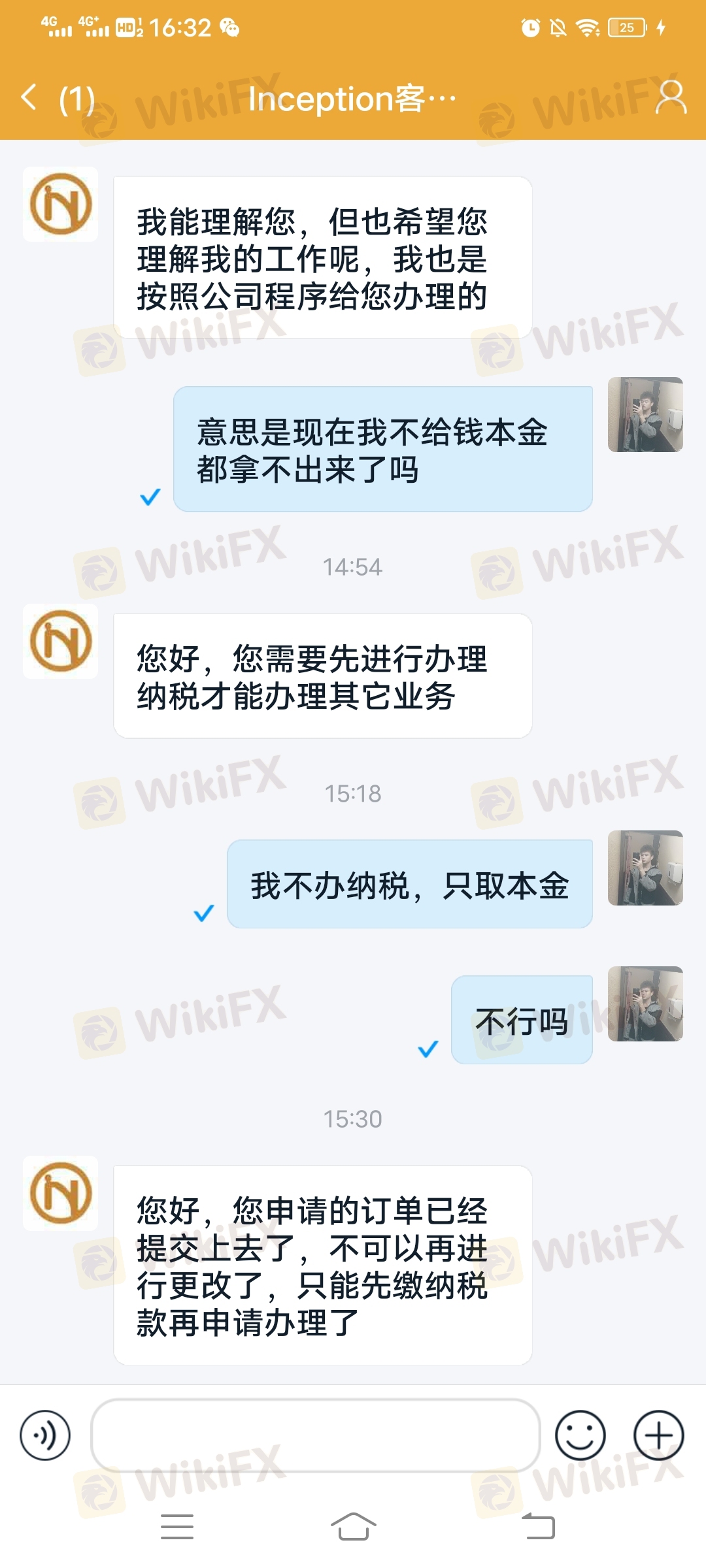
Task: Switch to voice message input
Action: (x=45, y=1435)
